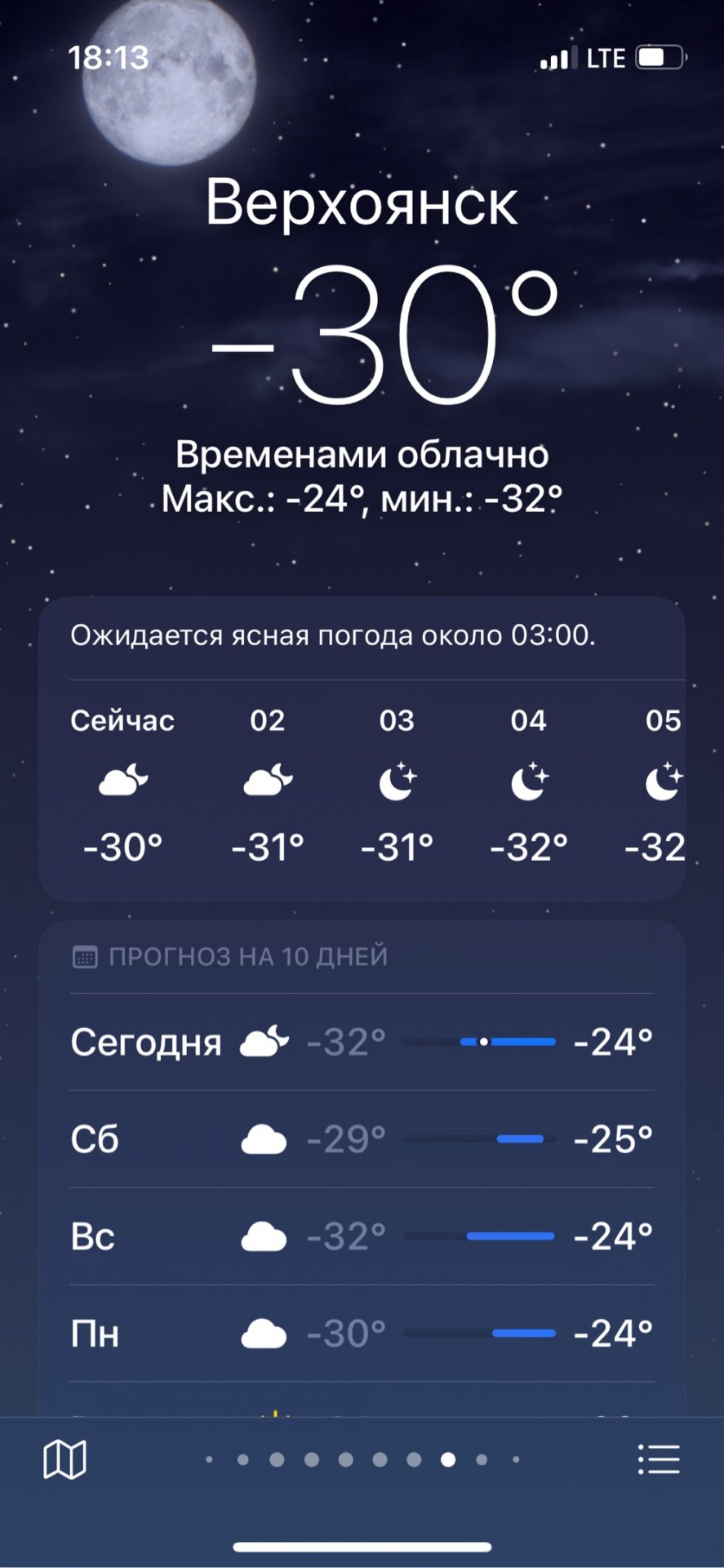Viewport: 724px width, 1568px height.
Task: Open the weather map
Action: point(64,1459)
